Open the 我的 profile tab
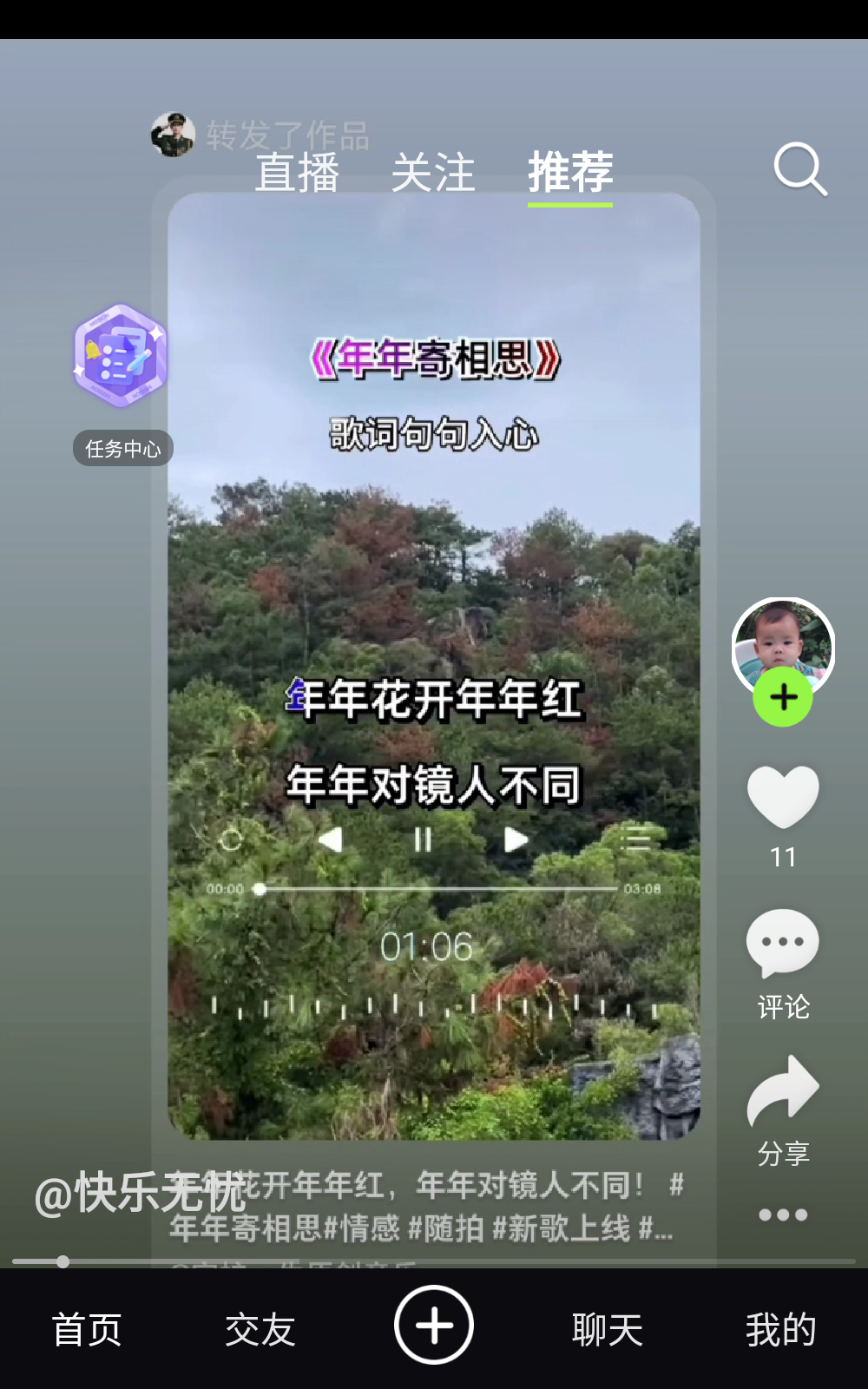The width and height of the screenshot is (868, 1389). pyautogui.click(x=781, y=1329)
